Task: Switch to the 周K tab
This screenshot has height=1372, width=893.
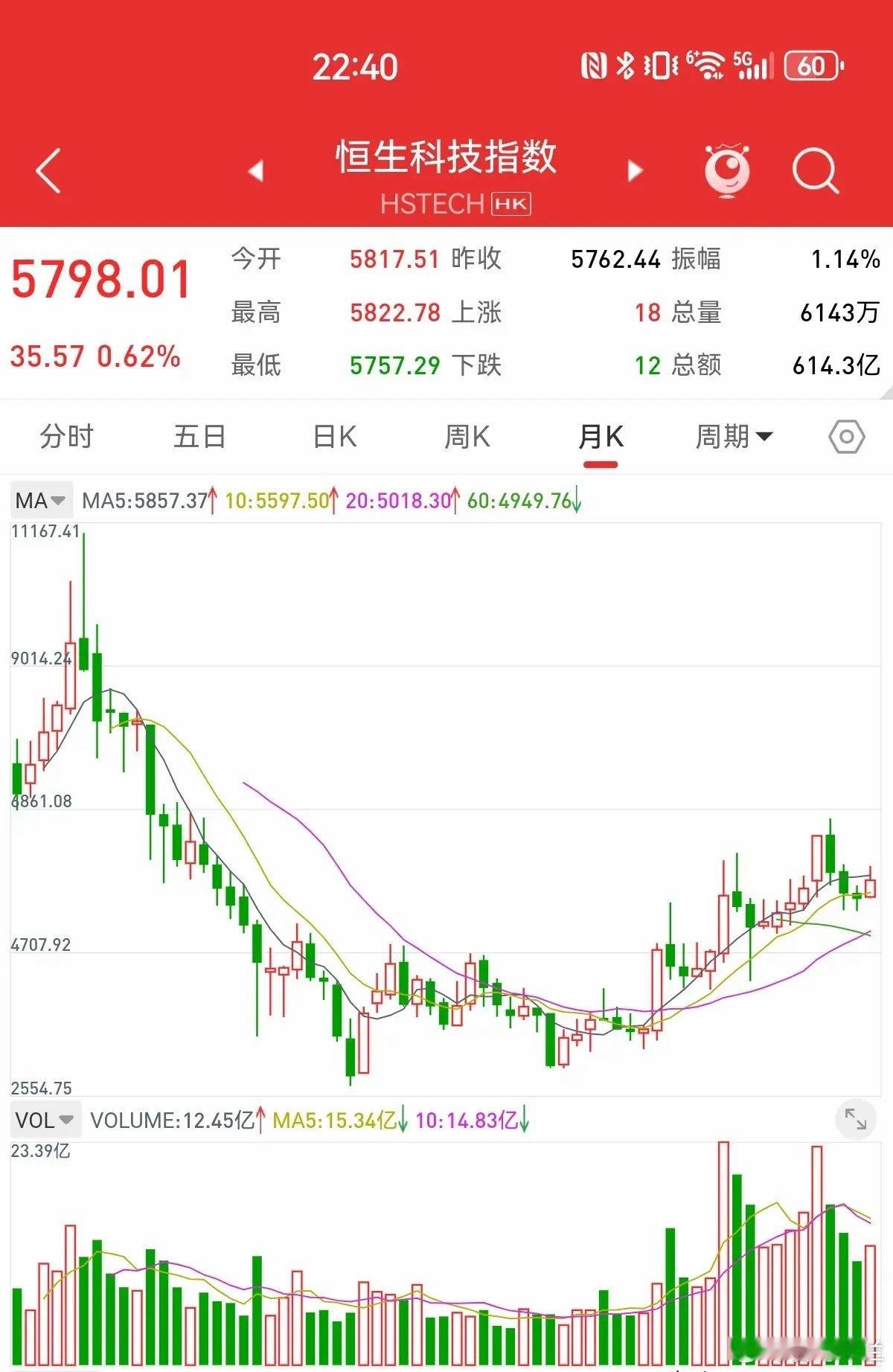Action: 467,438
